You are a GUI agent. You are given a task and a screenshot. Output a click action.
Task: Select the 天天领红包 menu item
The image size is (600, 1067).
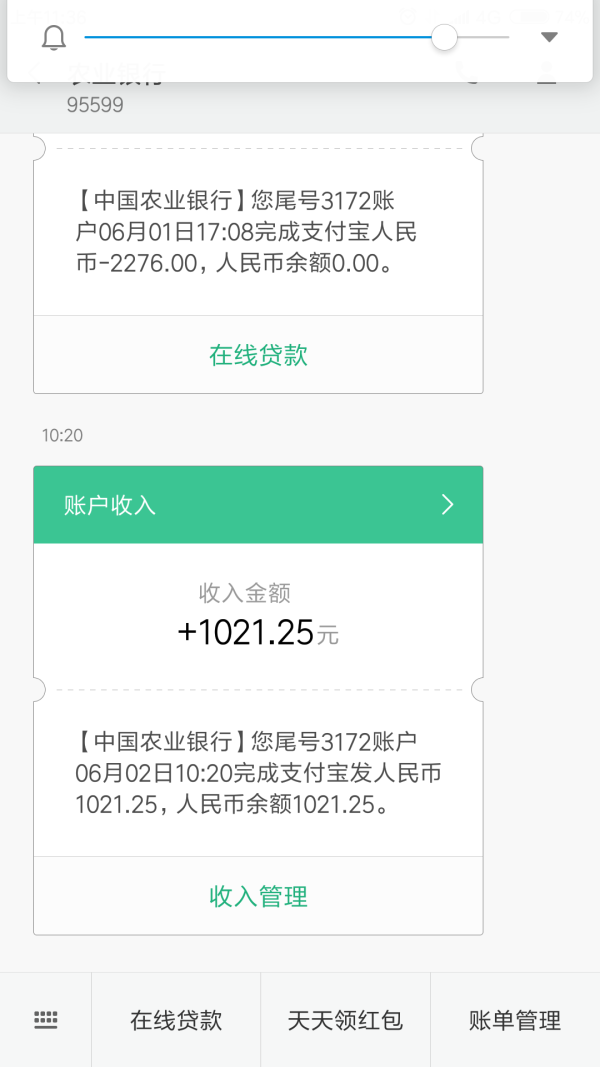pos(345,1020)
